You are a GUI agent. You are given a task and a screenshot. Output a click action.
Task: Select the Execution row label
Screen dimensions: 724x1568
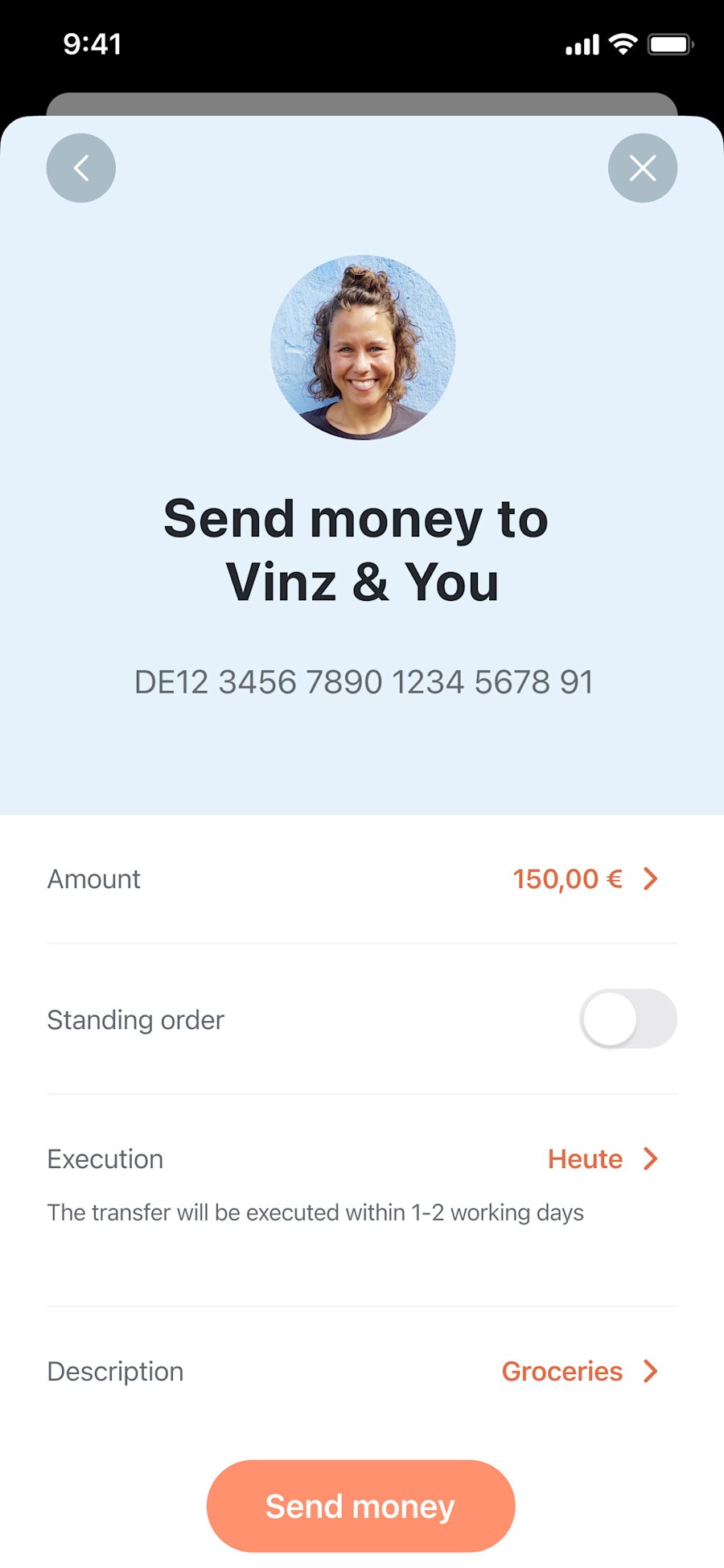105,1159
